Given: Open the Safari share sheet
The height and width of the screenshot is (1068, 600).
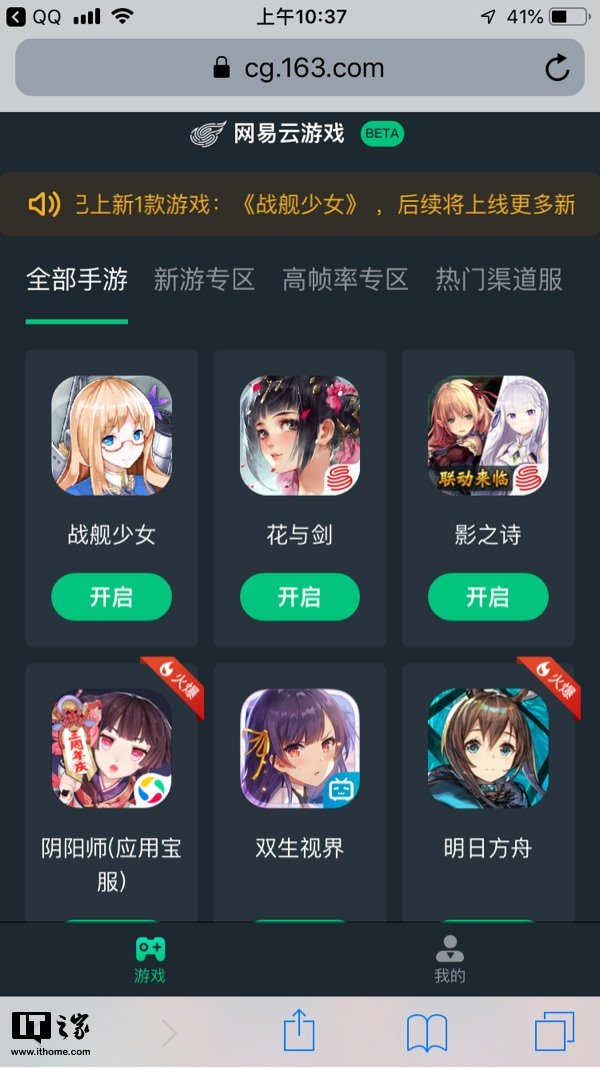Looking at the screenshot, I should coord(299,1031).
